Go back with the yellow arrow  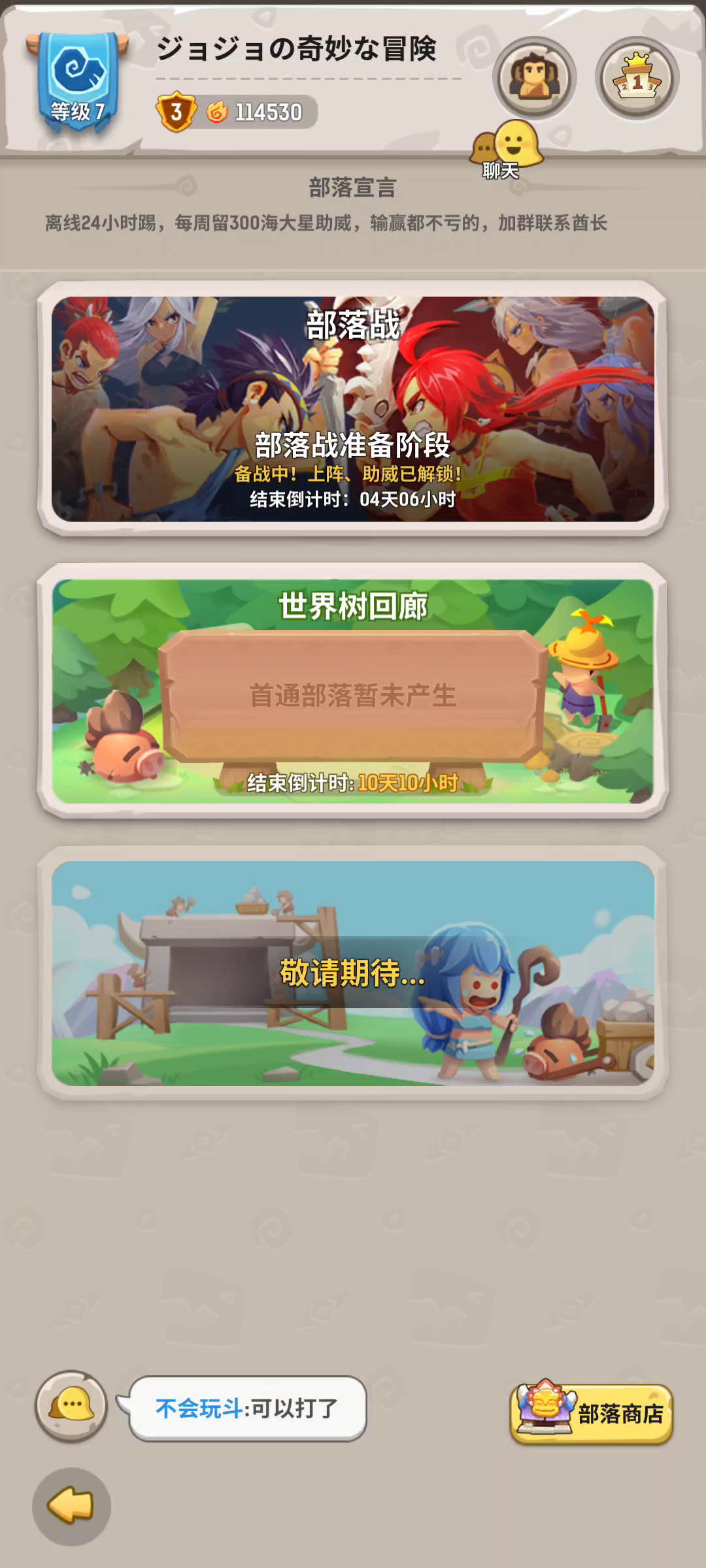(x=71, y=1507)
